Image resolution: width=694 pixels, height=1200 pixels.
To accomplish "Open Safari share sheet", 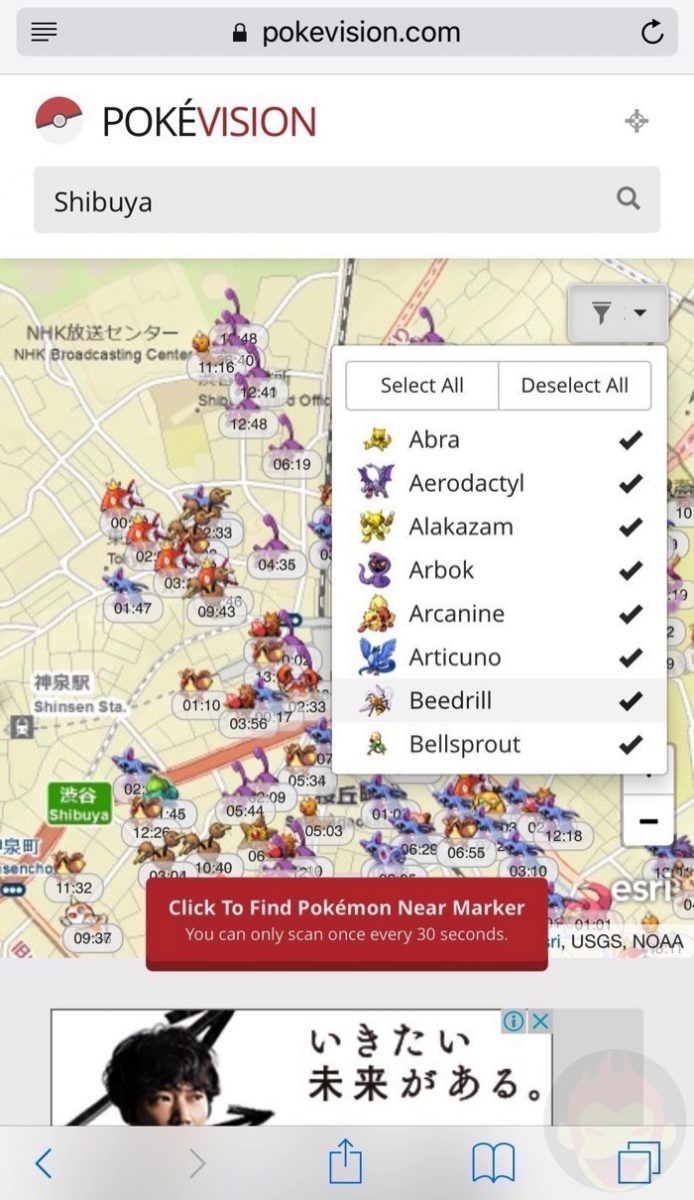I will [x=345, y=1163].
